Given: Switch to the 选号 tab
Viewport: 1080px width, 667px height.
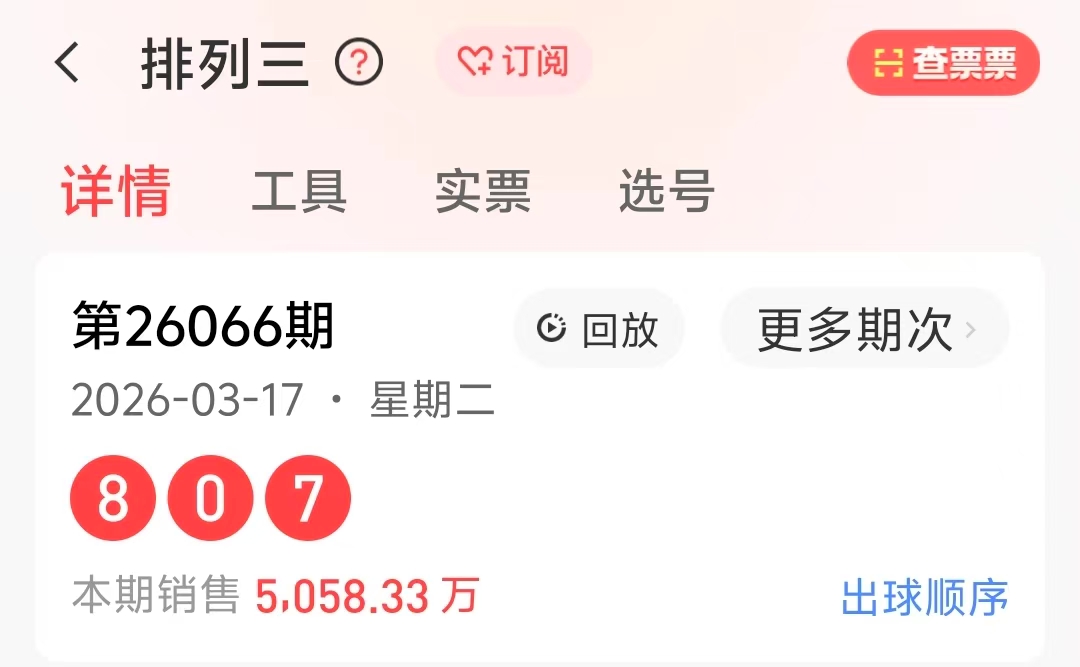Looking at the screenshot, I should (x=666, y=190).
